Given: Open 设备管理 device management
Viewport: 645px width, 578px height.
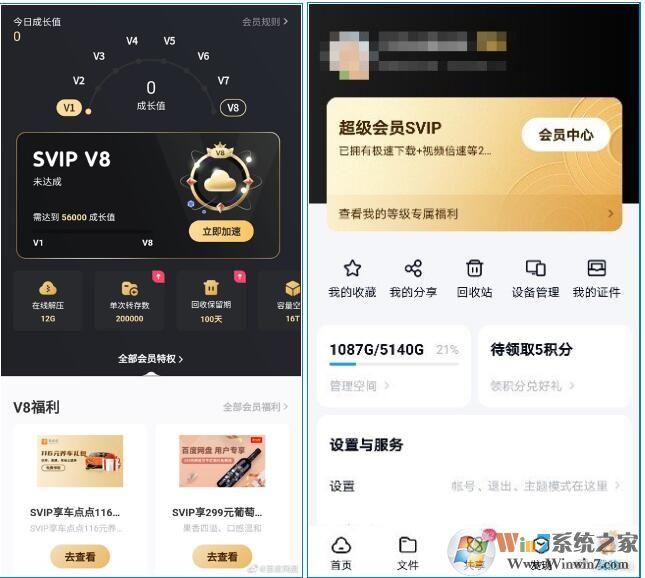Looking at the screenshot, I should point(536,279).
